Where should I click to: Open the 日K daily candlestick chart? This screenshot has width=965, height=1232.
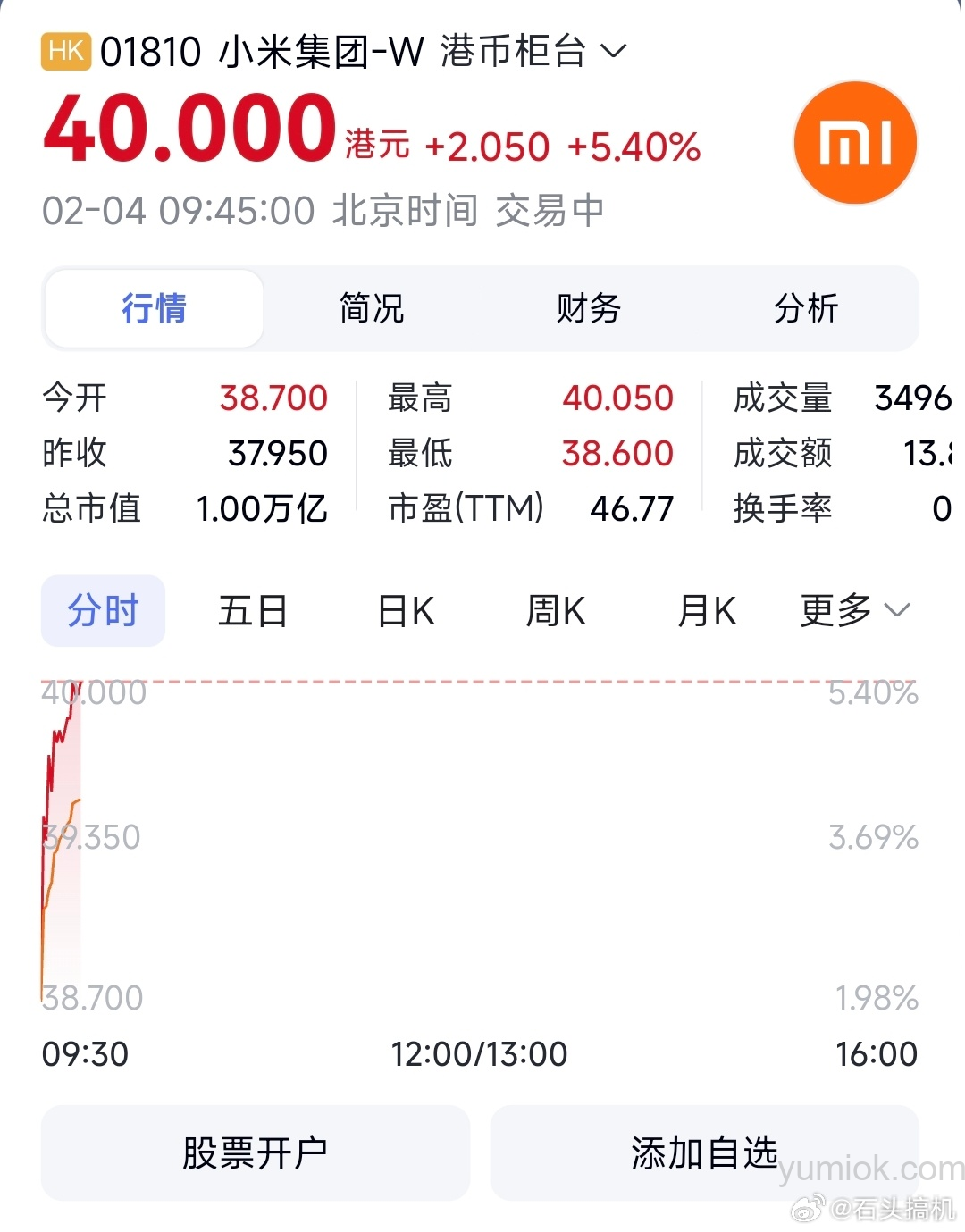pos(405,611)
